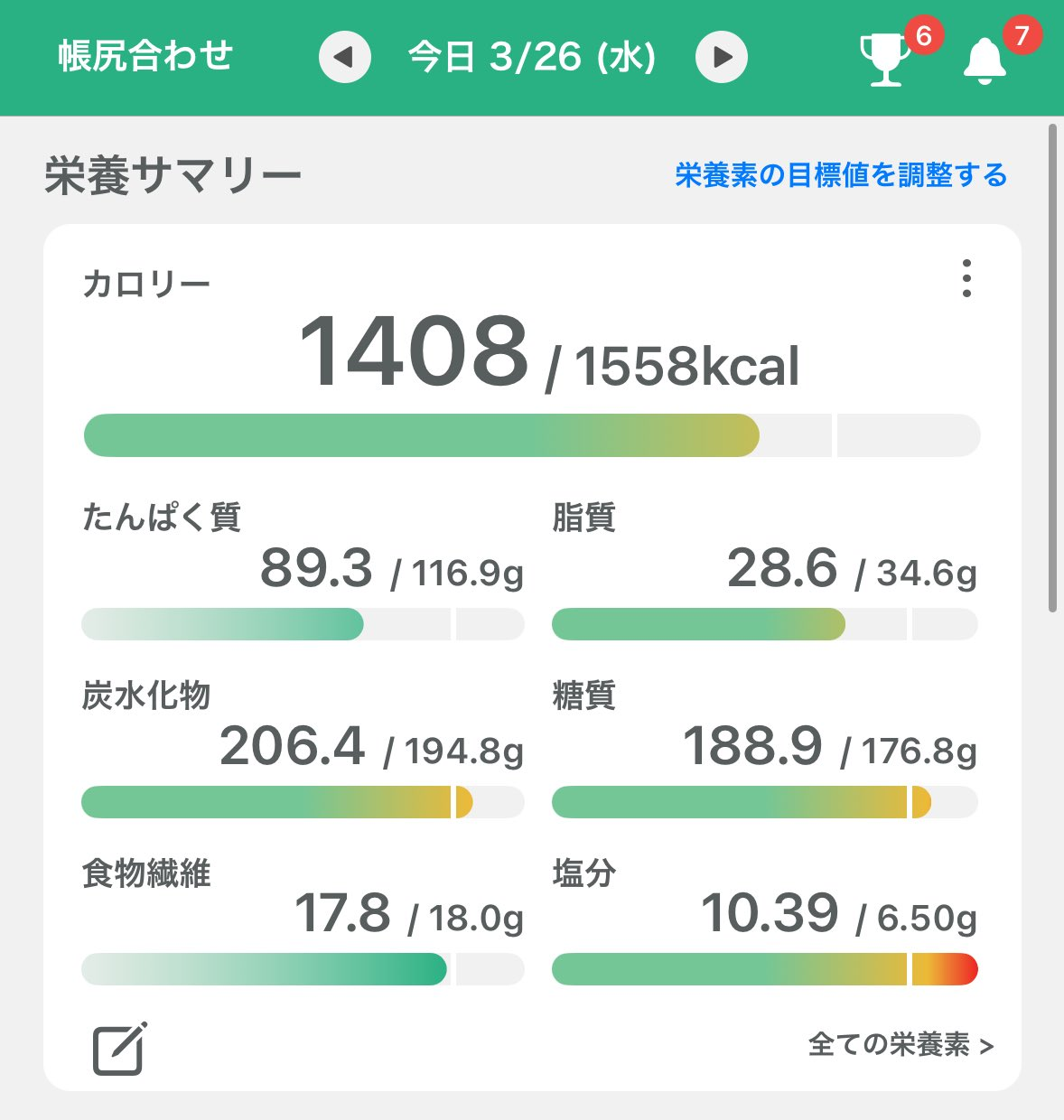The height and width of the screenshot is (1120, 1064).
Task: Go to the next day
Action: click(x=721, y=58)
